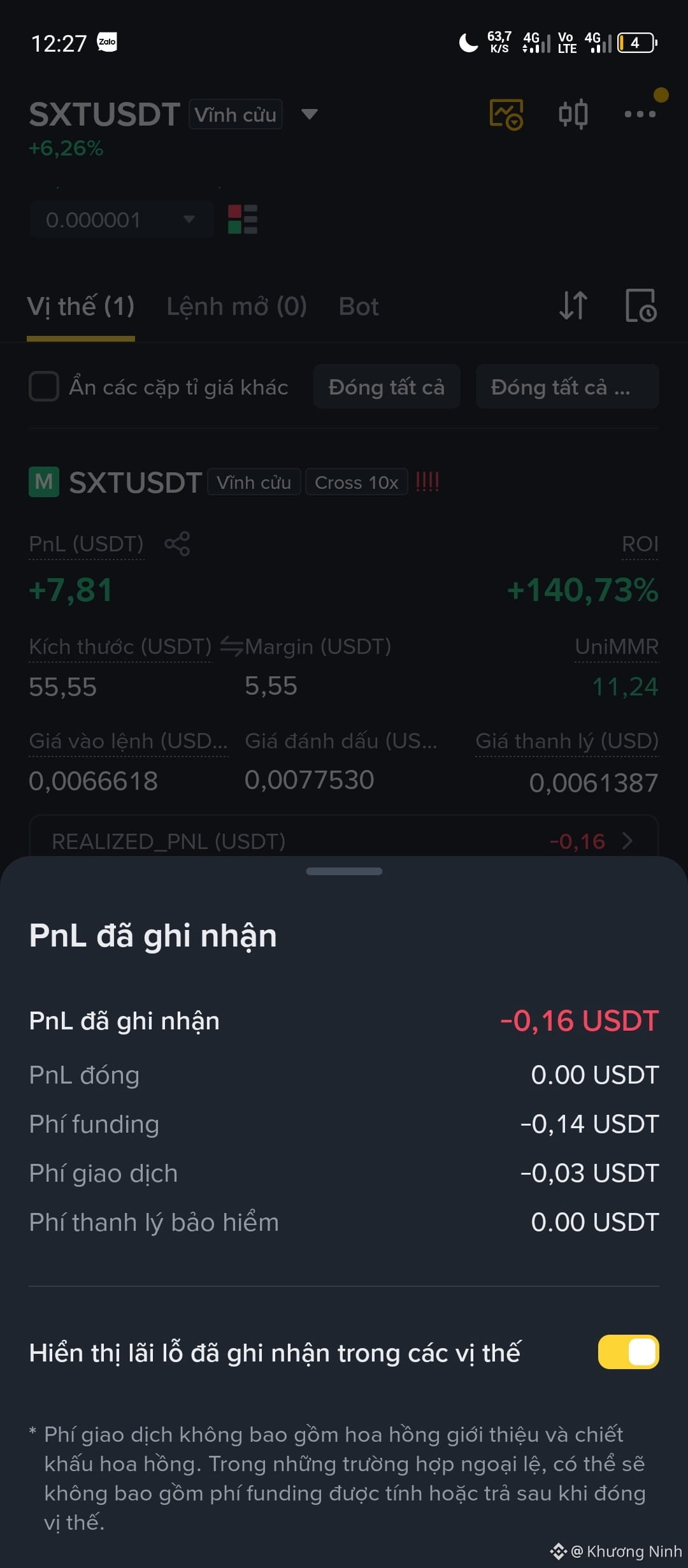Share the position PnL
This screenshot has height=1568, width=688.
click(177, 544)
